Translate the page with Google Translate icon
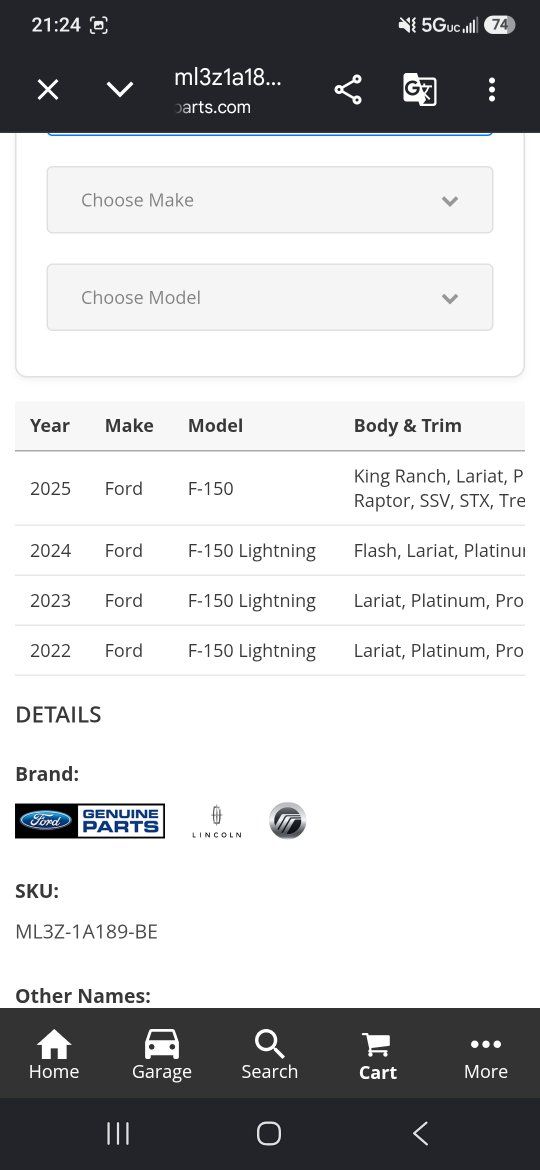 click(x=419, y=90)
